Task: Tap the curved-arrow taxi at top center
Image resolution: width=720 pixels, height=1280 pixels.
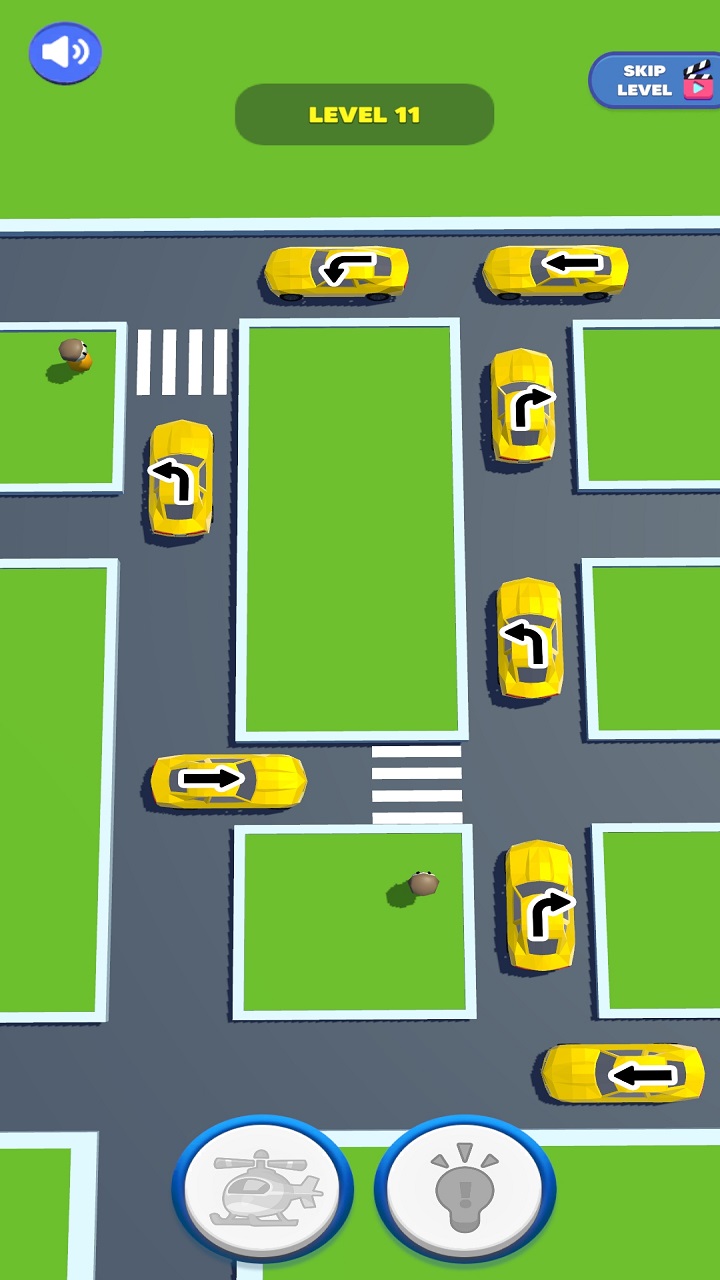Action: coord(337,270)
